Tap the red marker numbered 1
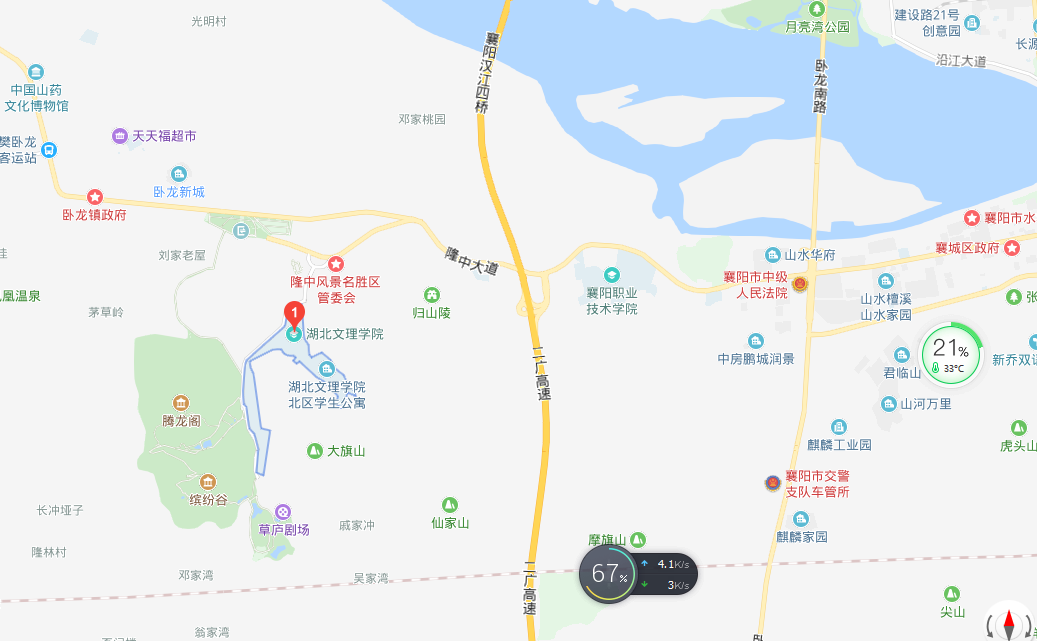Viewport: 1037px width, 641px height. tap(295, 313)
